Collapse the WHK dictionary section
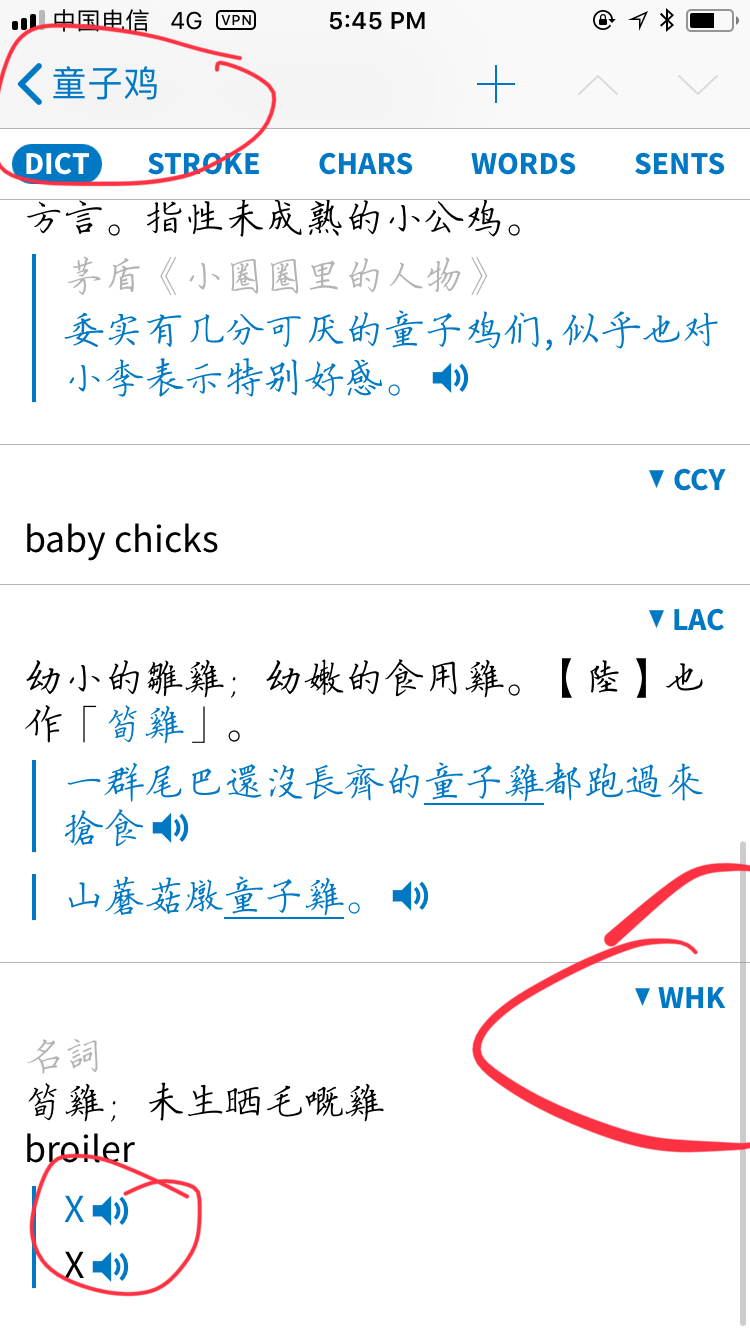Image resolution: width=750 pixels, height=1334 pixels. click(680, 997)
